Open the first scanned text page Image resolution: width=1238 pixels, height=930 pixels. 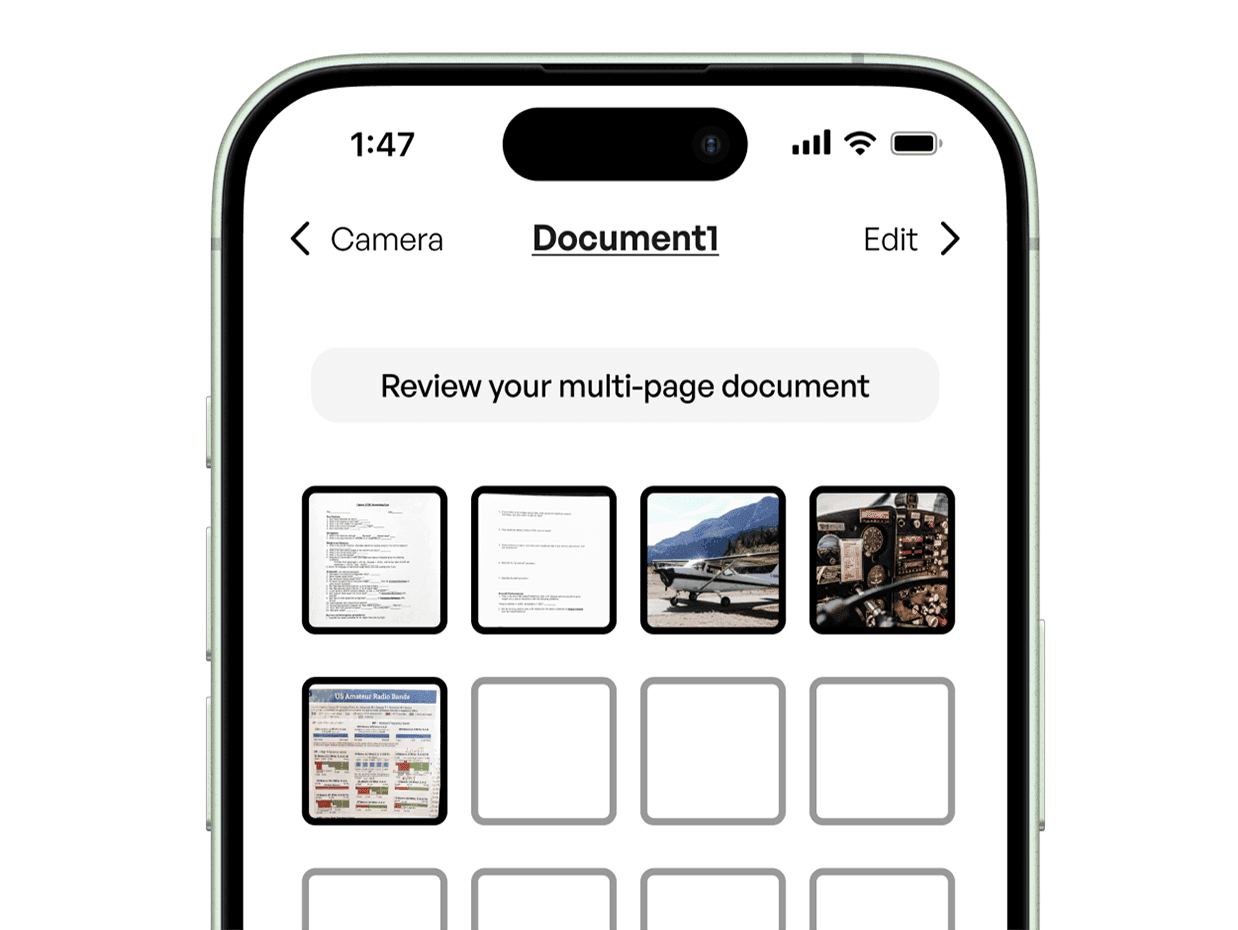pos(375,560)
